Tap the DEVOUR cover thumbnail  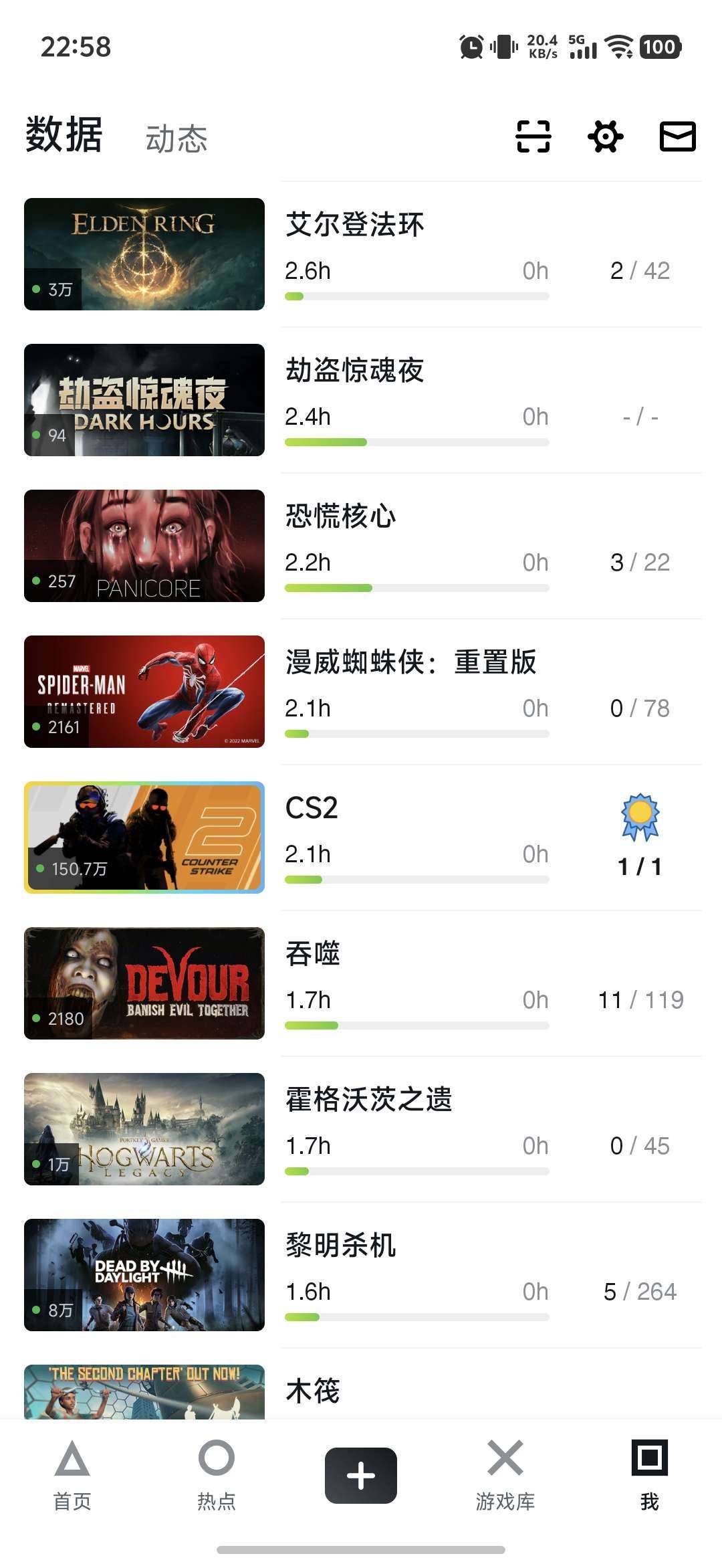[144, 983]
